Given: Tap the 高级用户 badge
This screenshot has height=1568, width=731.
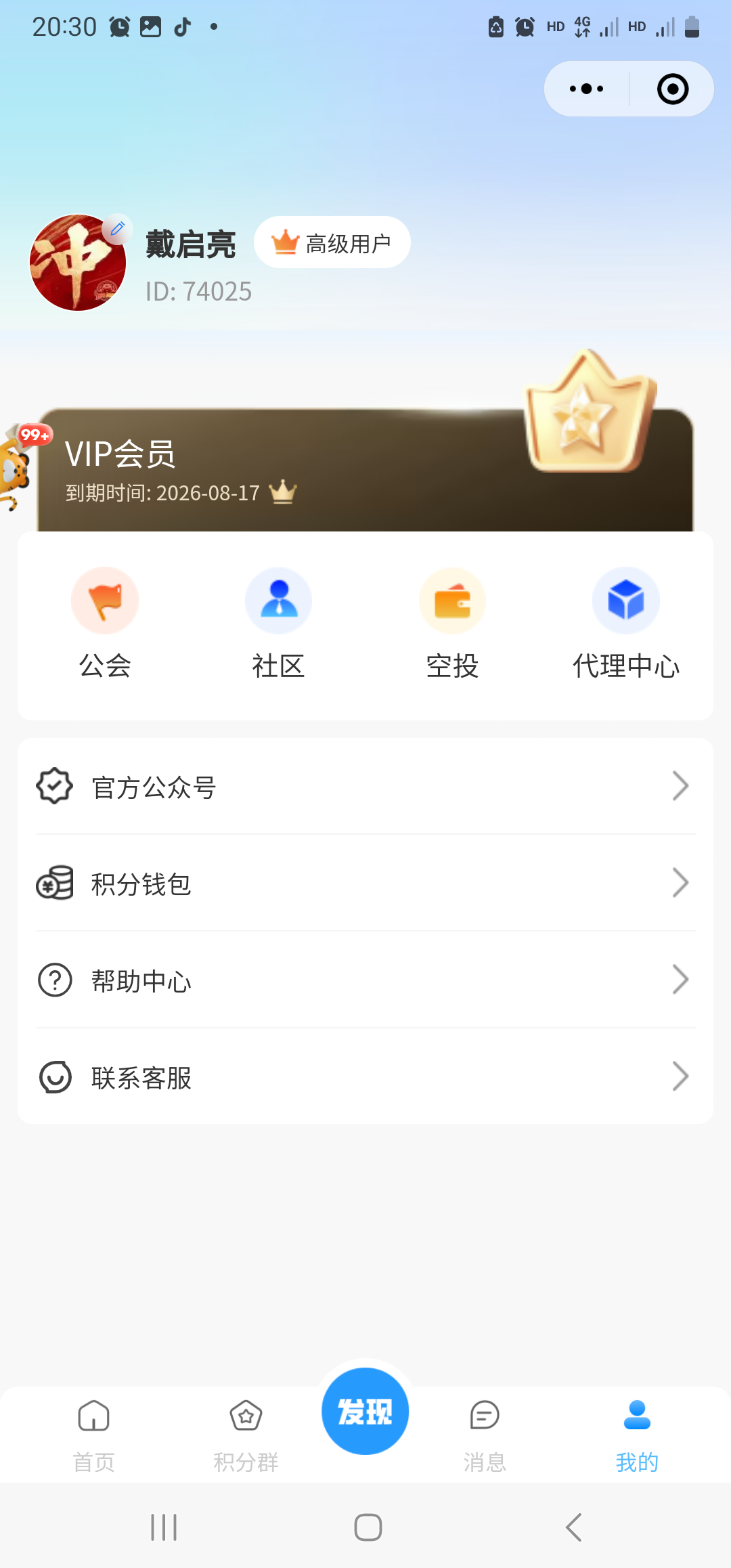Looking at the screenshot, I should [332, 241].
